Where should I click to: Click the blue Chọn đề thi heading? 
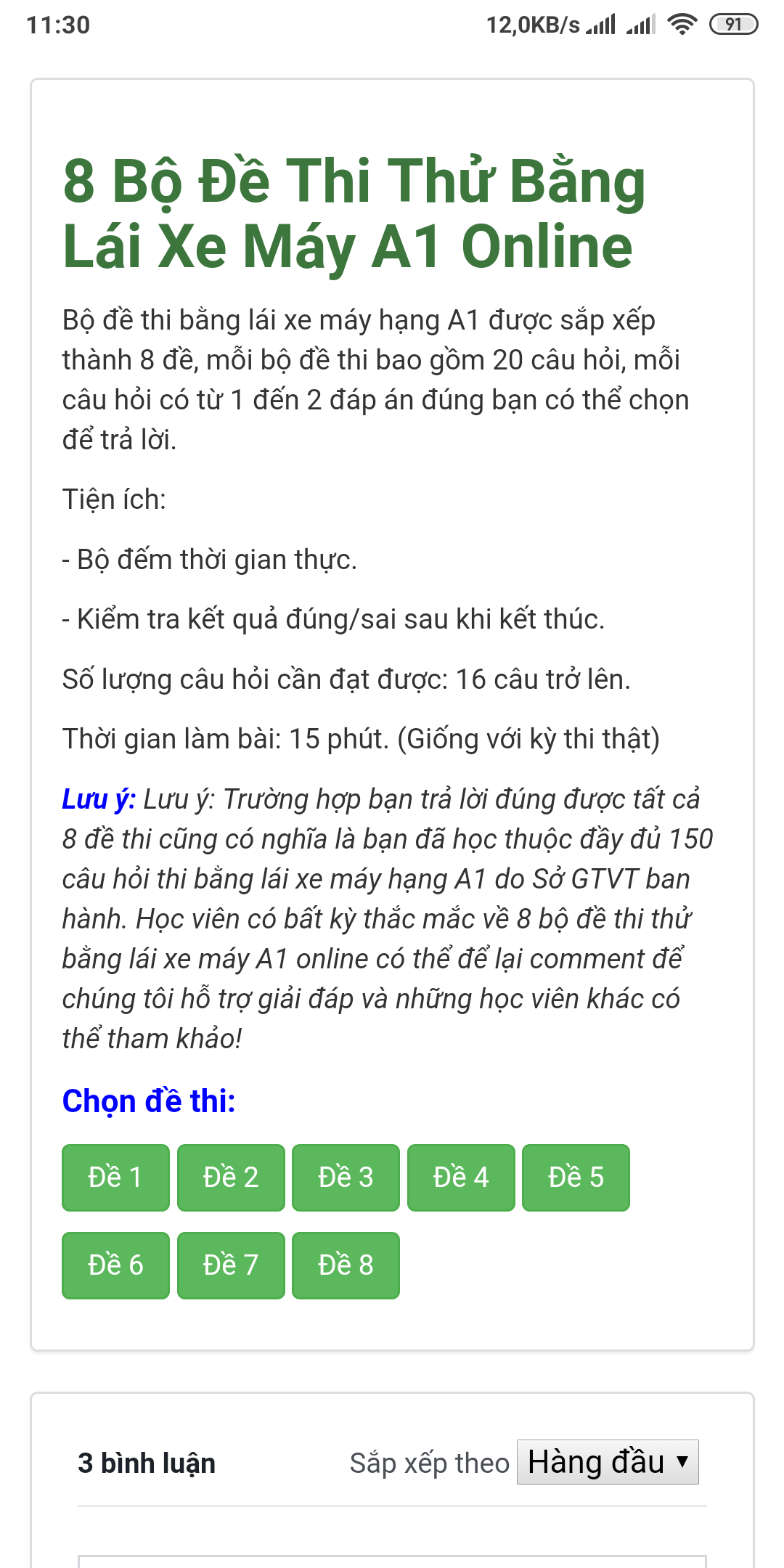(x=147, y=1100)
